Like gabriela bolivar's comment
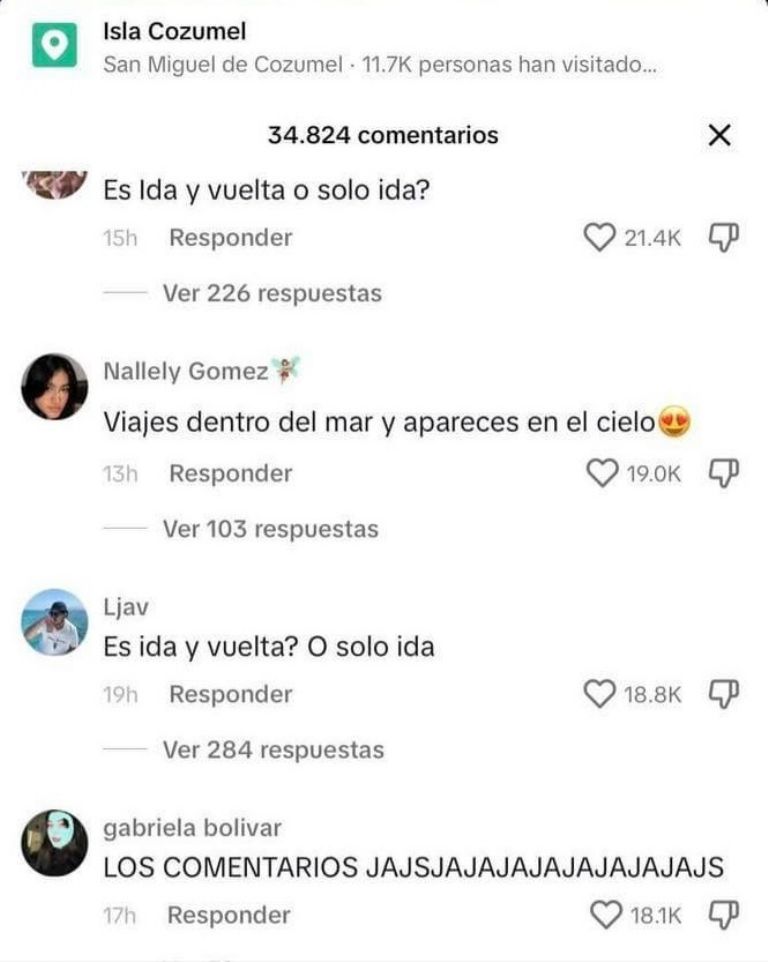Screen dimensions: 768x962 pyautogui.click(x=606, y=915)
